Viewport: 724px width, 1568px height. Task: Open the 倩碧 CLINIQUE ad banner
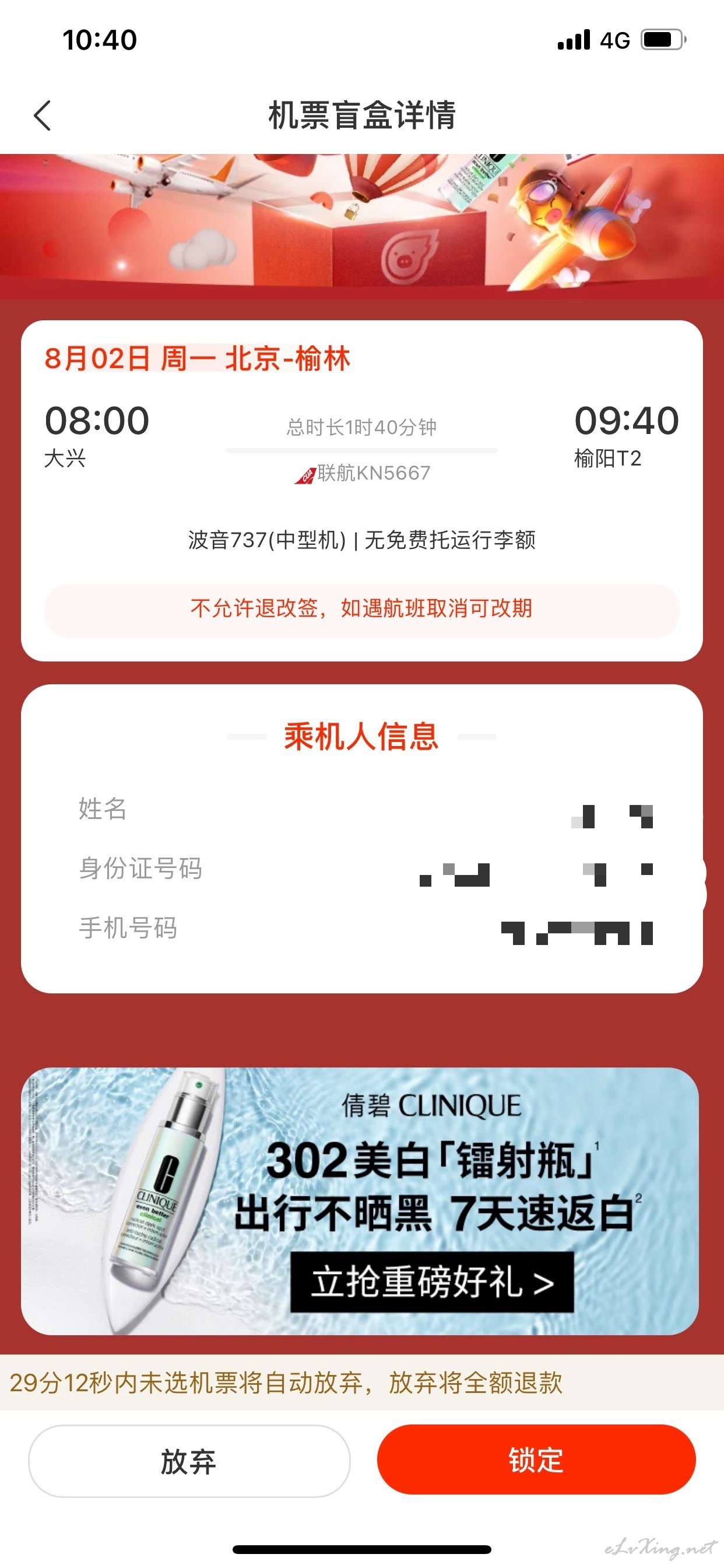coord(360,1201)
